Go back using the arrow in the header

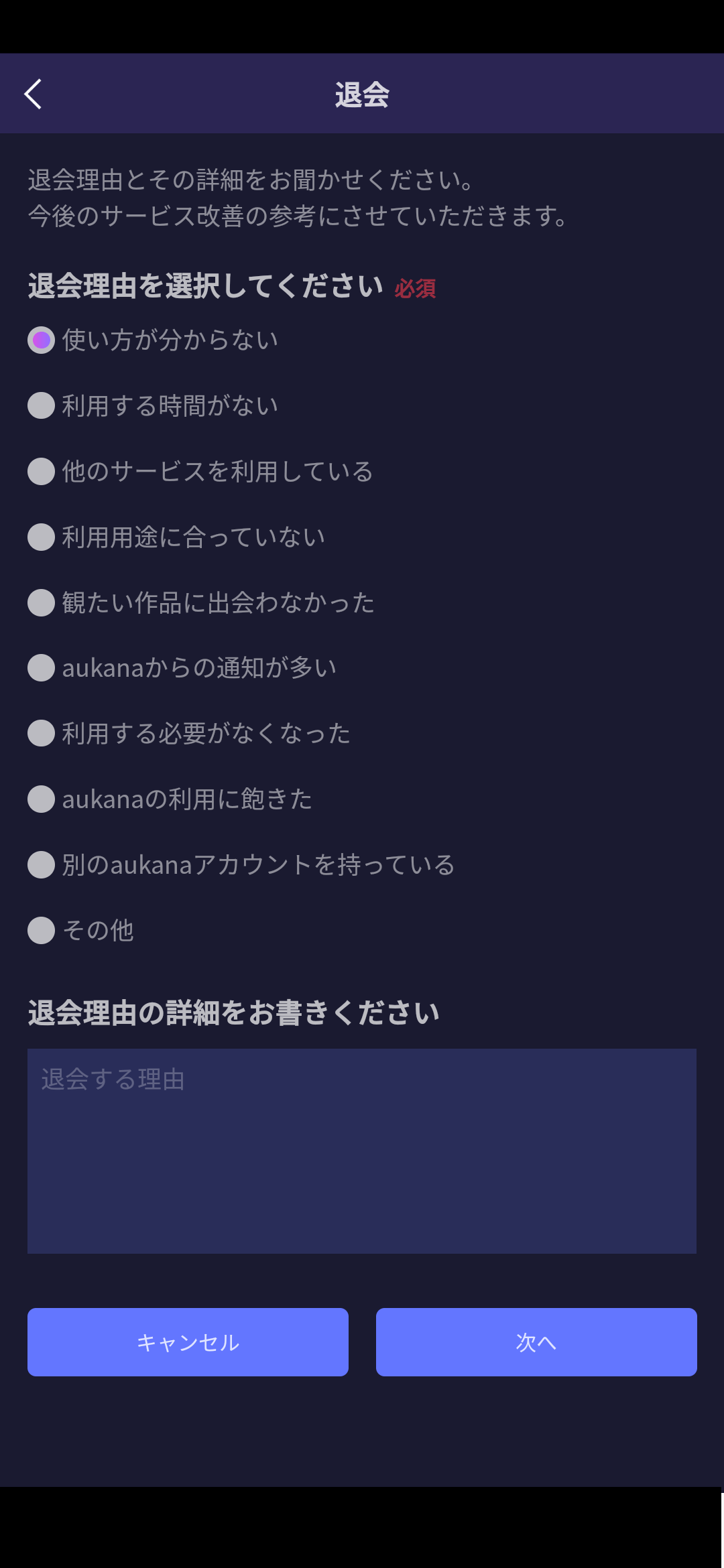[34, 94]
